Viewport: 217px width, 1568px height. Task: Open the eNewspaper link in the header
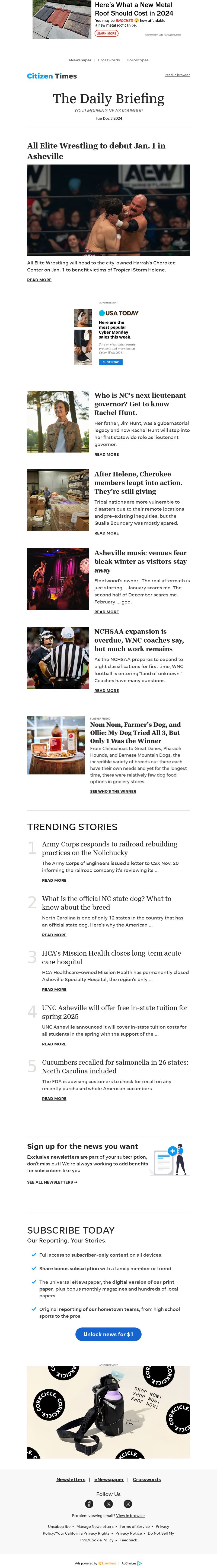80,60
